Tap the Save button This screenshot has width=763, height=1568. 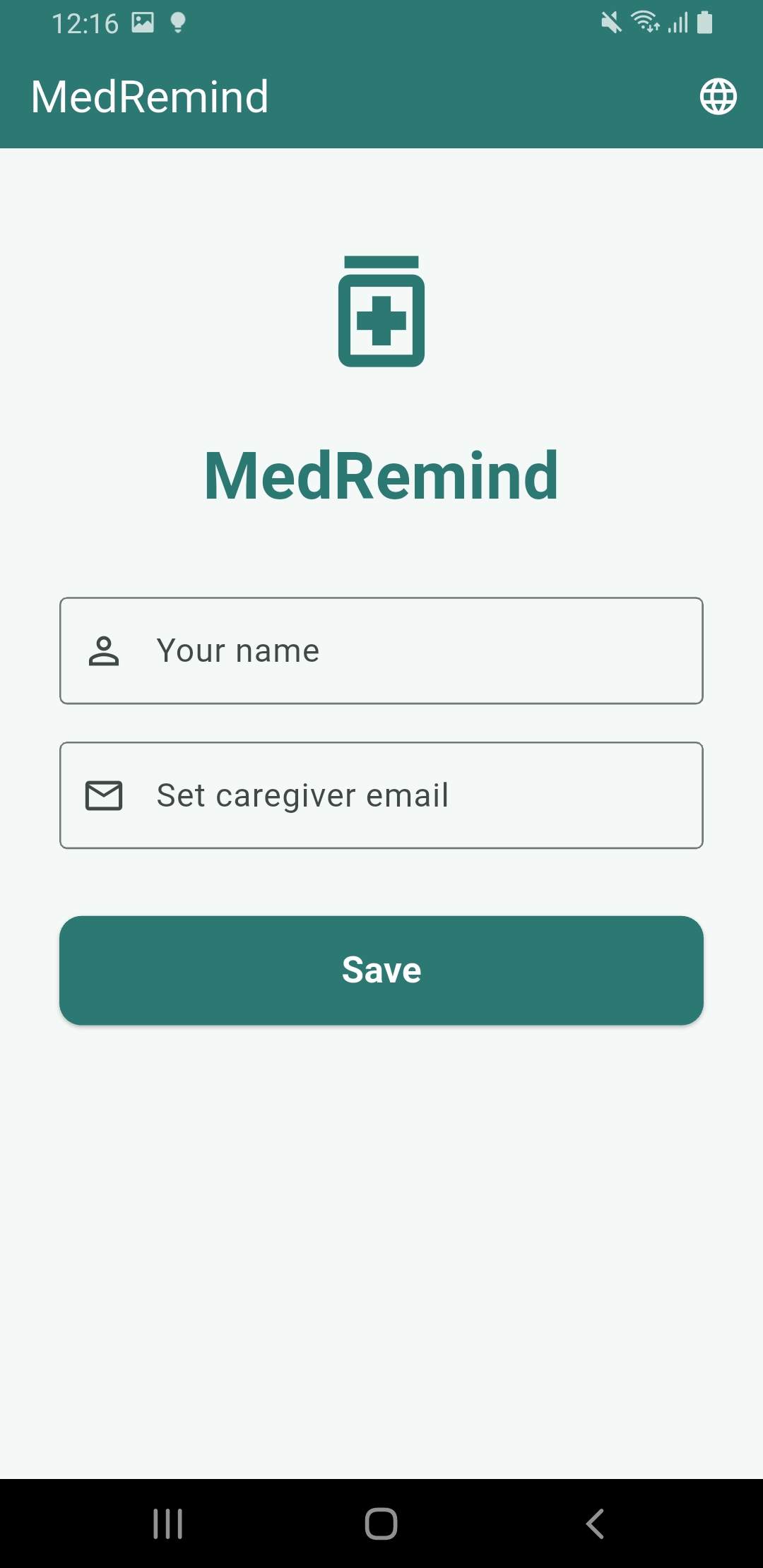[381, 970]
